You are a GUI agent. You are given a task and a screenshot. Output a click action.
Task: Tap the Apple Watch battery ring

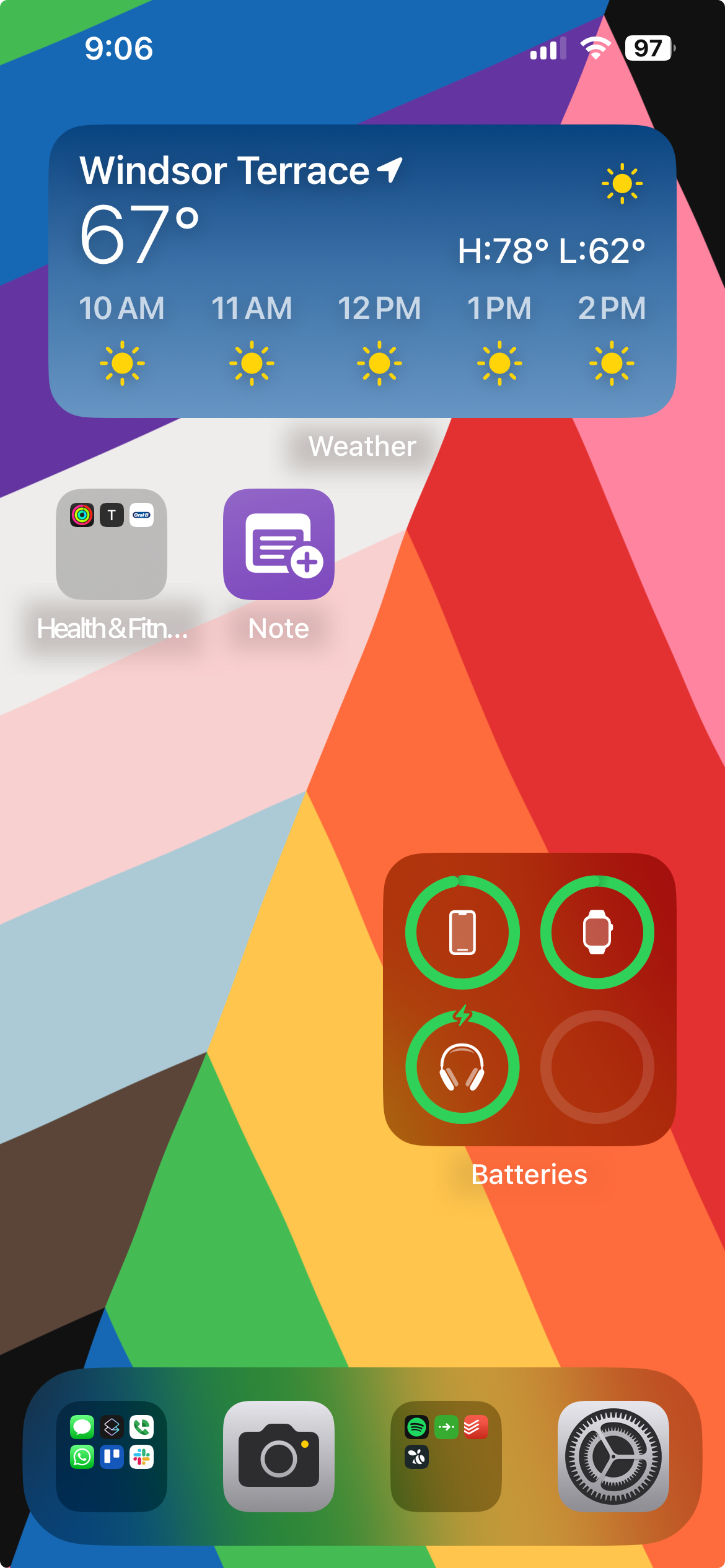597,932
